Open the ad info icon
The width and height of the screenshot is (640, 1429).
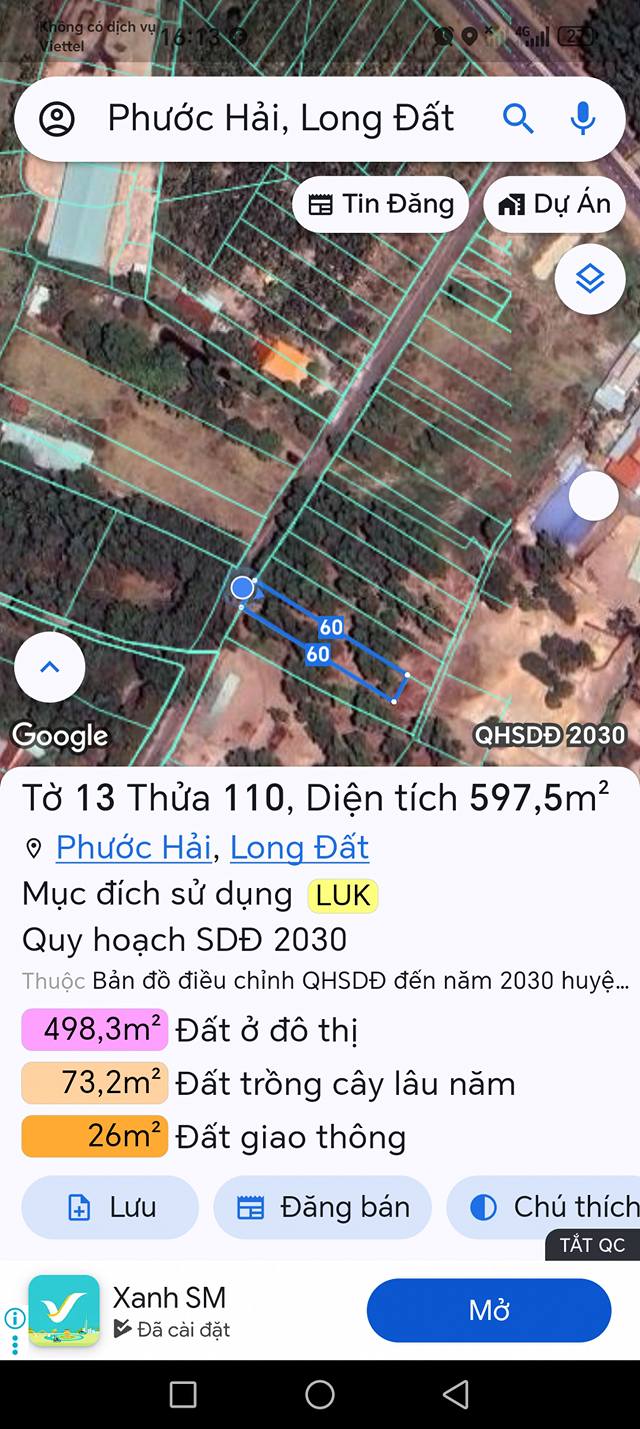click(x=14, y=1318)
